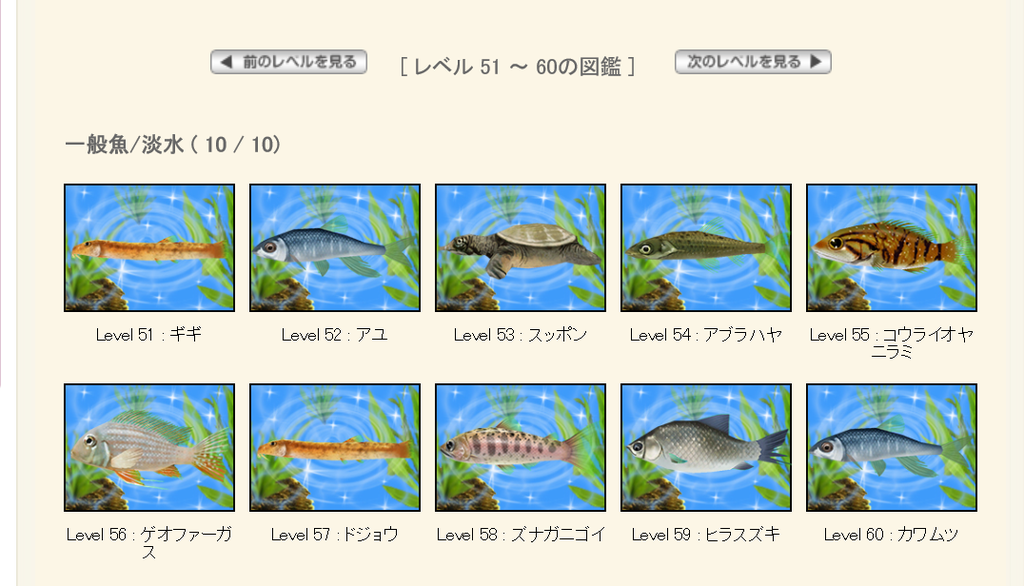This screenshot has width=1024, height=586.
Task: Go to previous level page (前のレベルを見る)
Action: click(x=289, y=62)
